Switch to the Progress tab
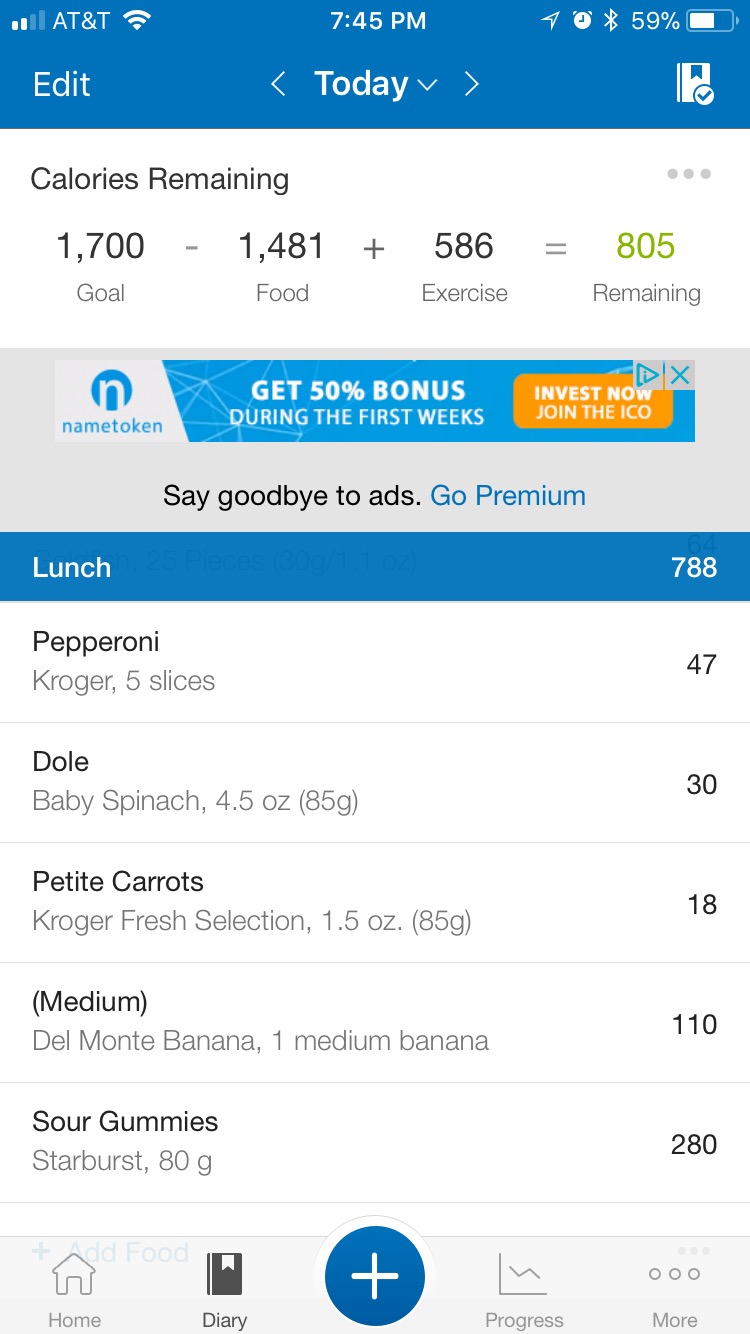Viewport: 750px width, 1334px height. [524, 1289]
